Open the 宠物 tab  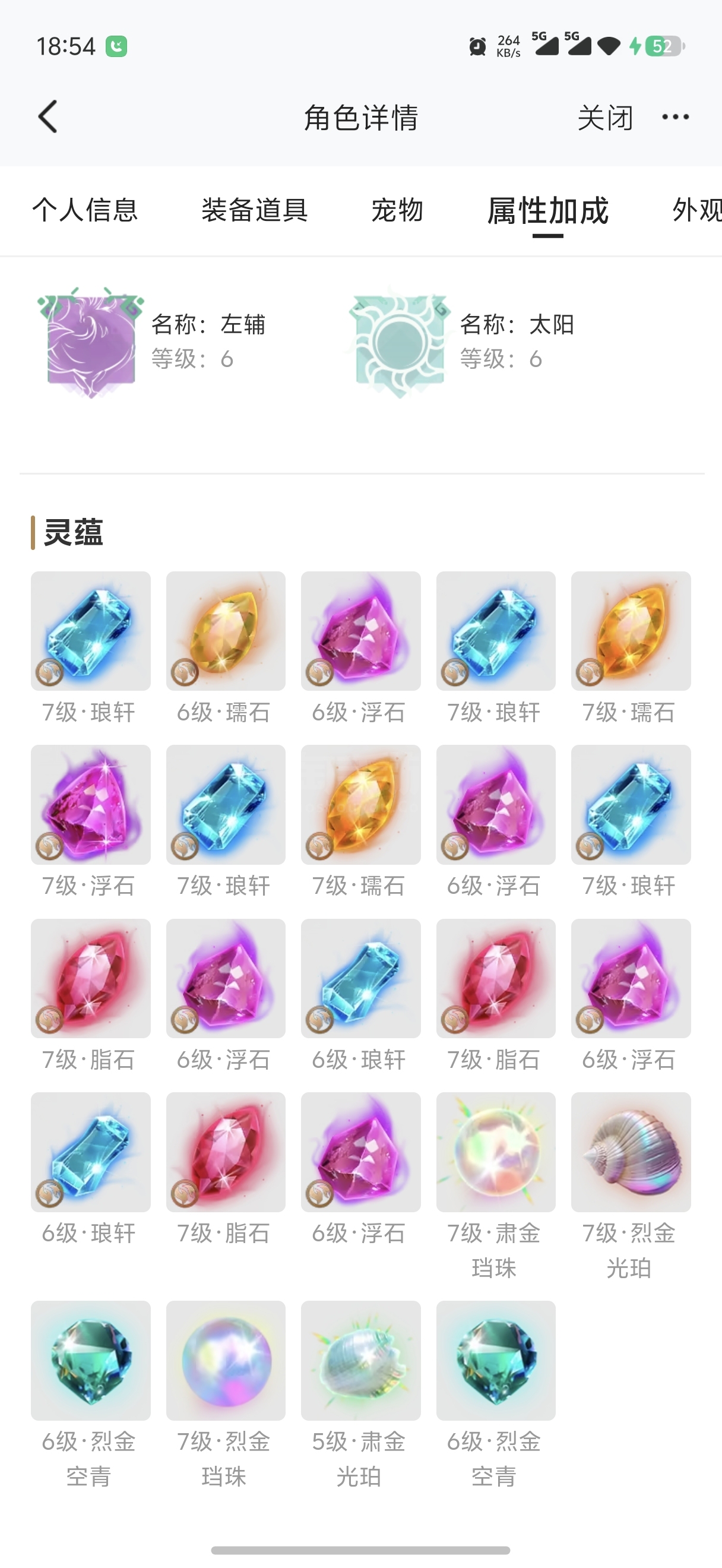click(x=397, y=210)
